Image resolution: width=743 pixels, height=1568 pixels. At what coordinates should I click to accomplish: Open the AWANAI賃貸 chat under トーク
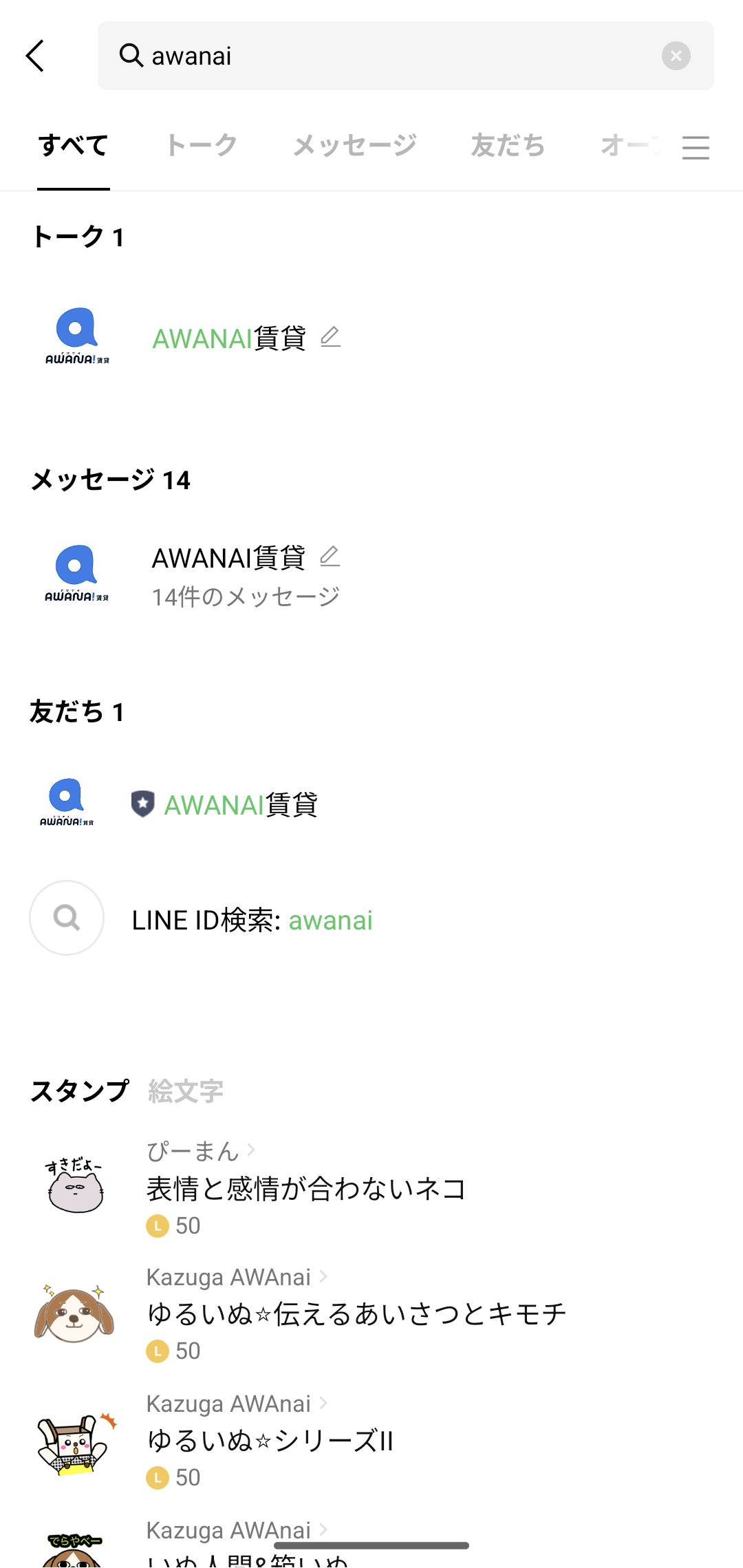point(371,338)
